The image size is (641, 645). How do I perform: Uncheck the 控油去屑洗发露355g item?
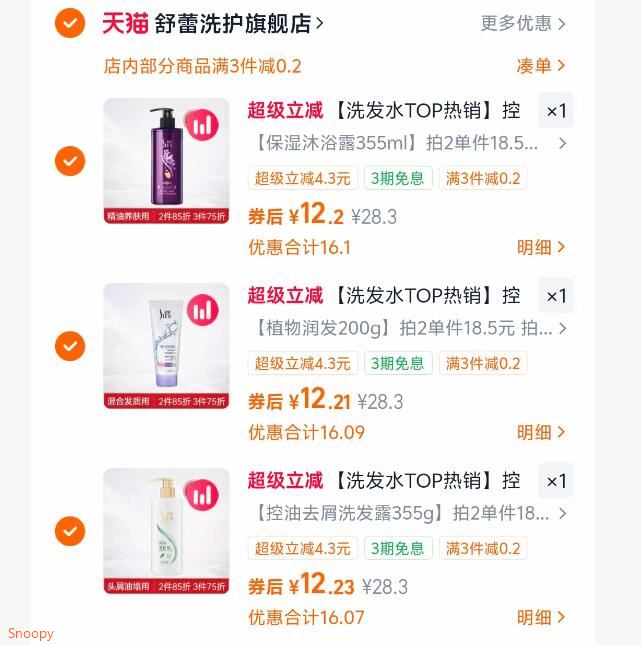click(70, 531)
